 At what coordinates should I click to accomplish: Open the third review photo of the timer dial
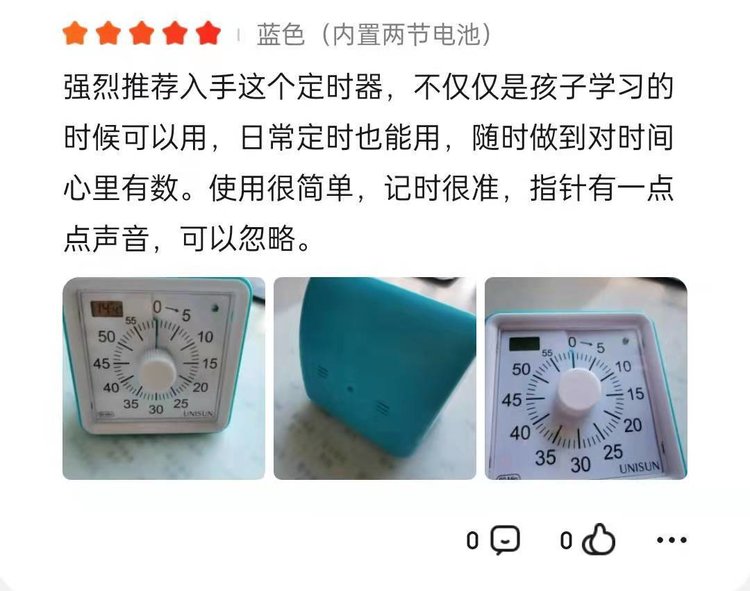(x=586, y=378)
